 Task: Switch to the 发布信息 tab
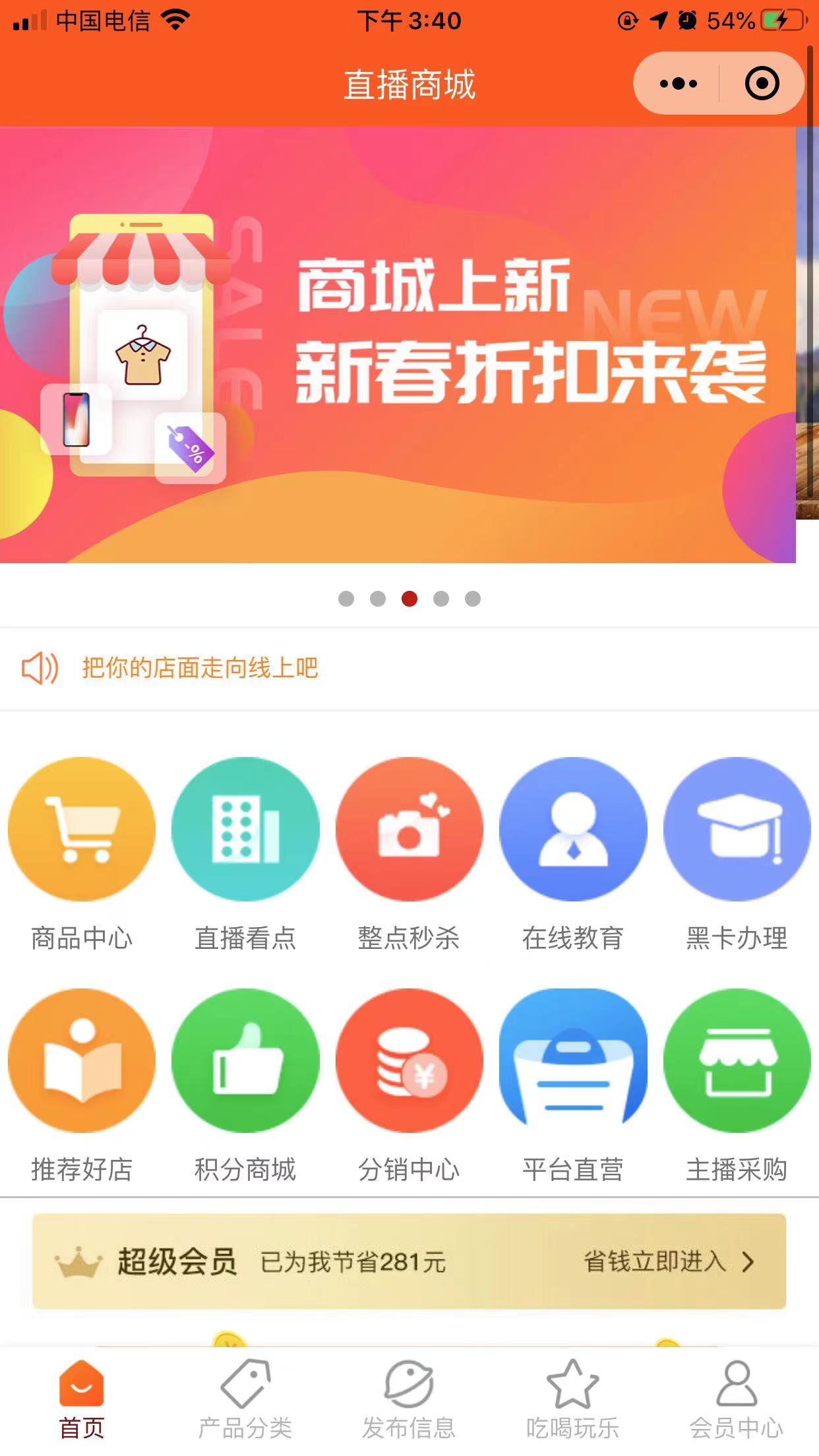click(409, 1399)
